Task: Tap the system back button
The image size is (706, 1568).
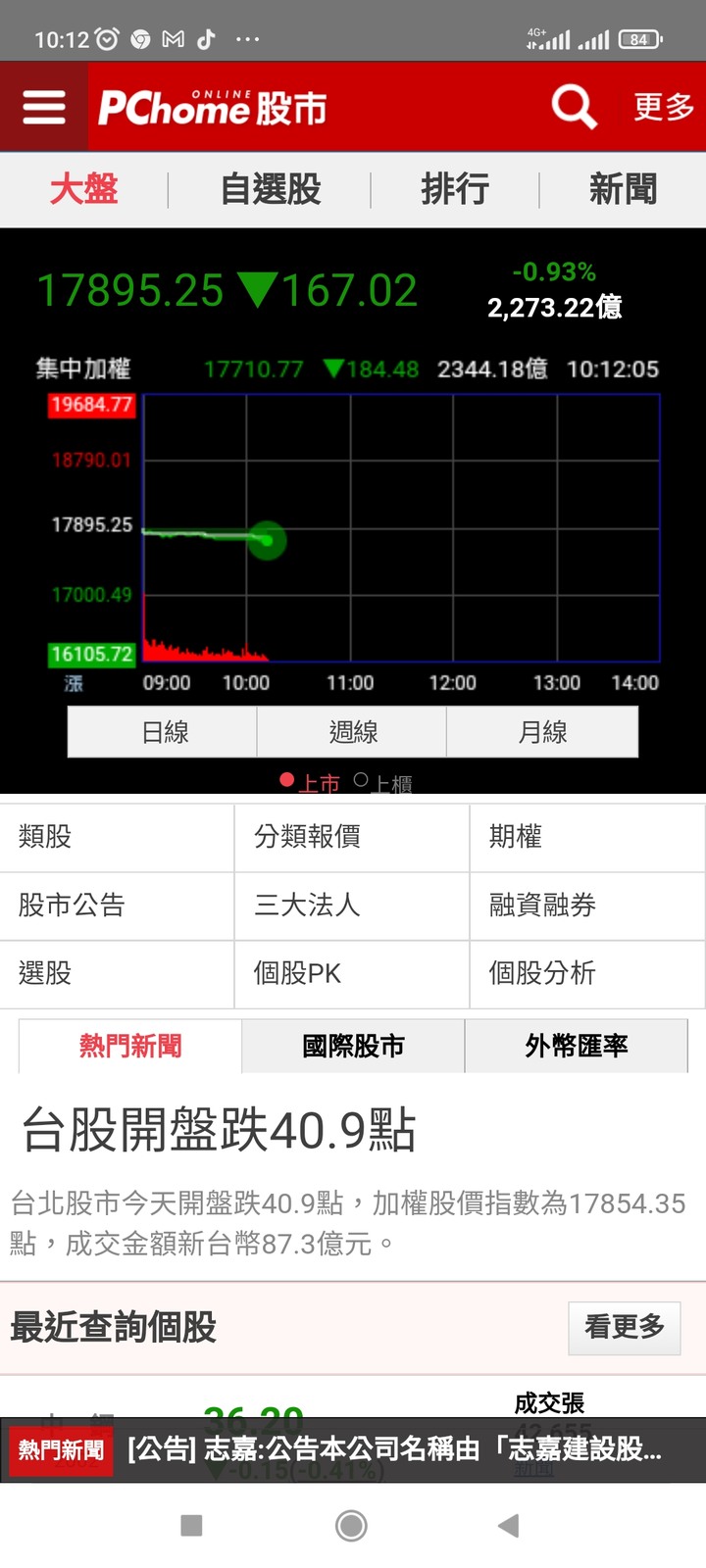Action: (508, 1525)
